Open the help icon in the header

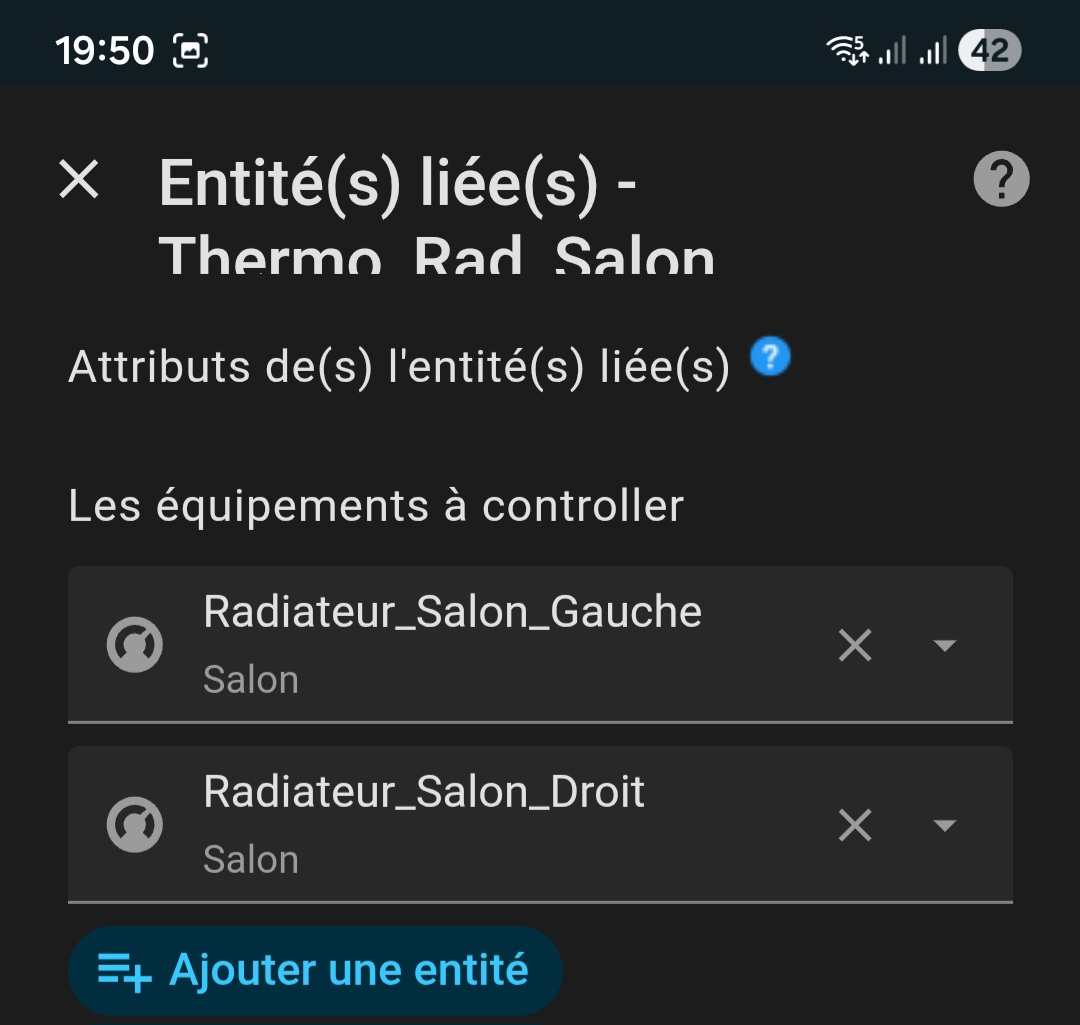click(x=1000, y=181)
